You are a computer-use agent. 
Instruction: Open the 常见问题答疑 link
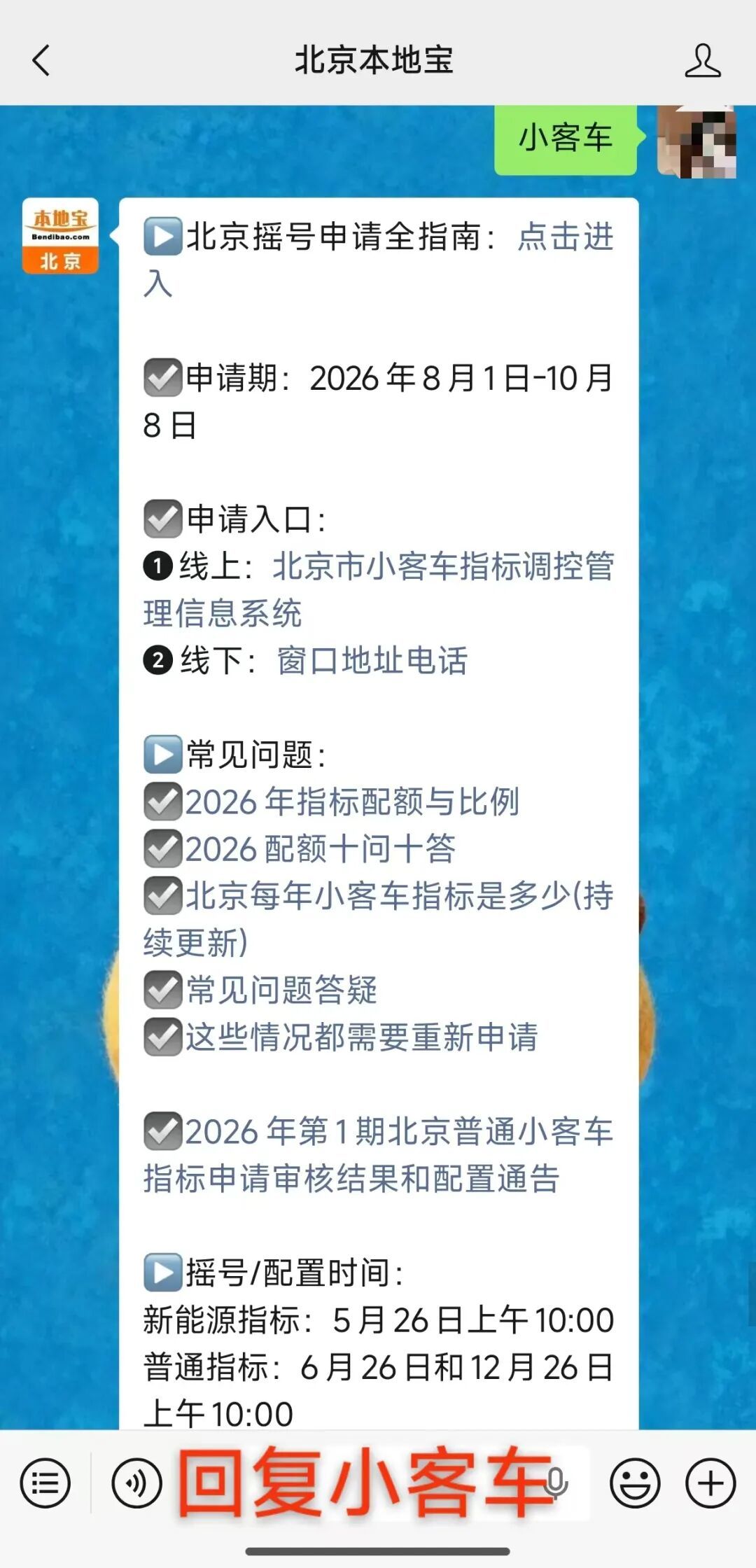click(281, 990)
